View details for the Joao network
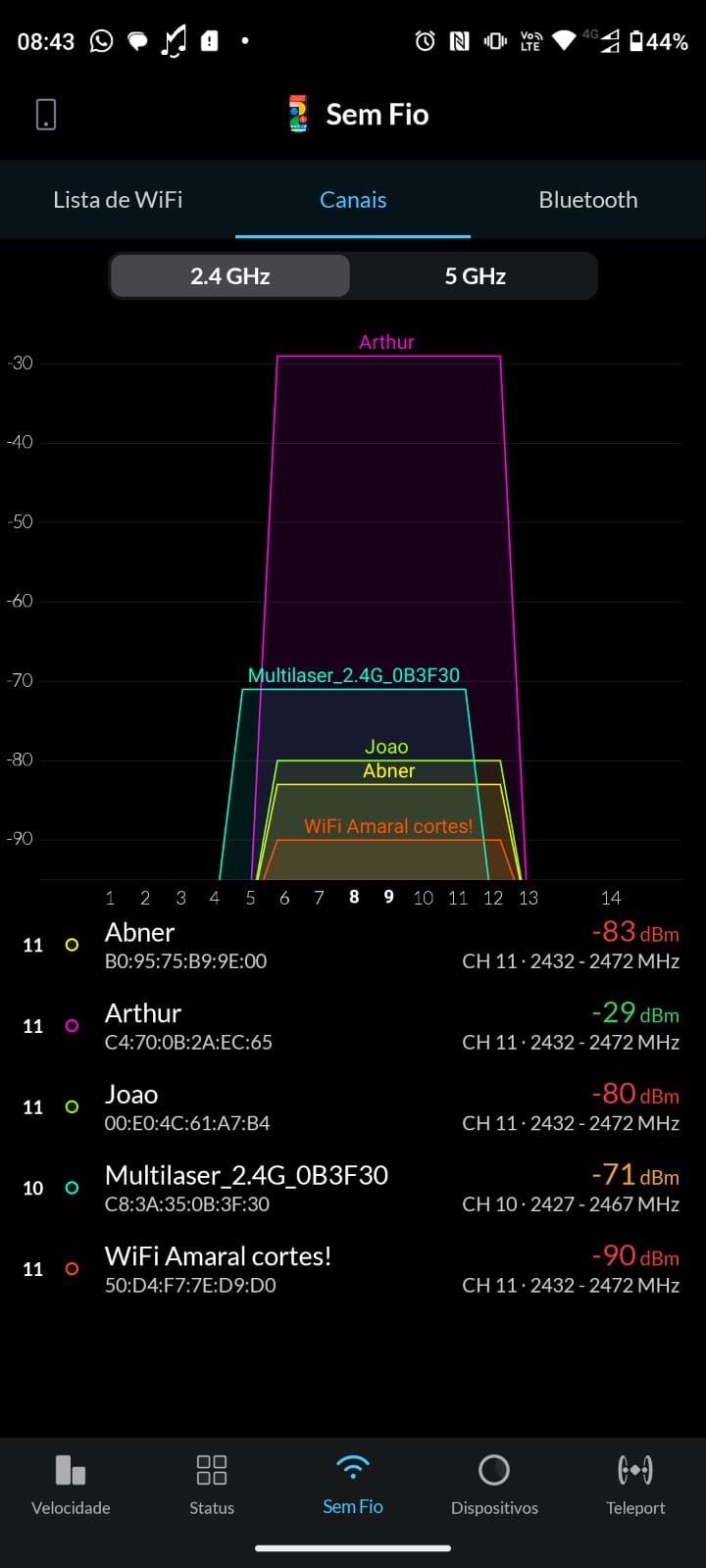 coord(353,1107)
